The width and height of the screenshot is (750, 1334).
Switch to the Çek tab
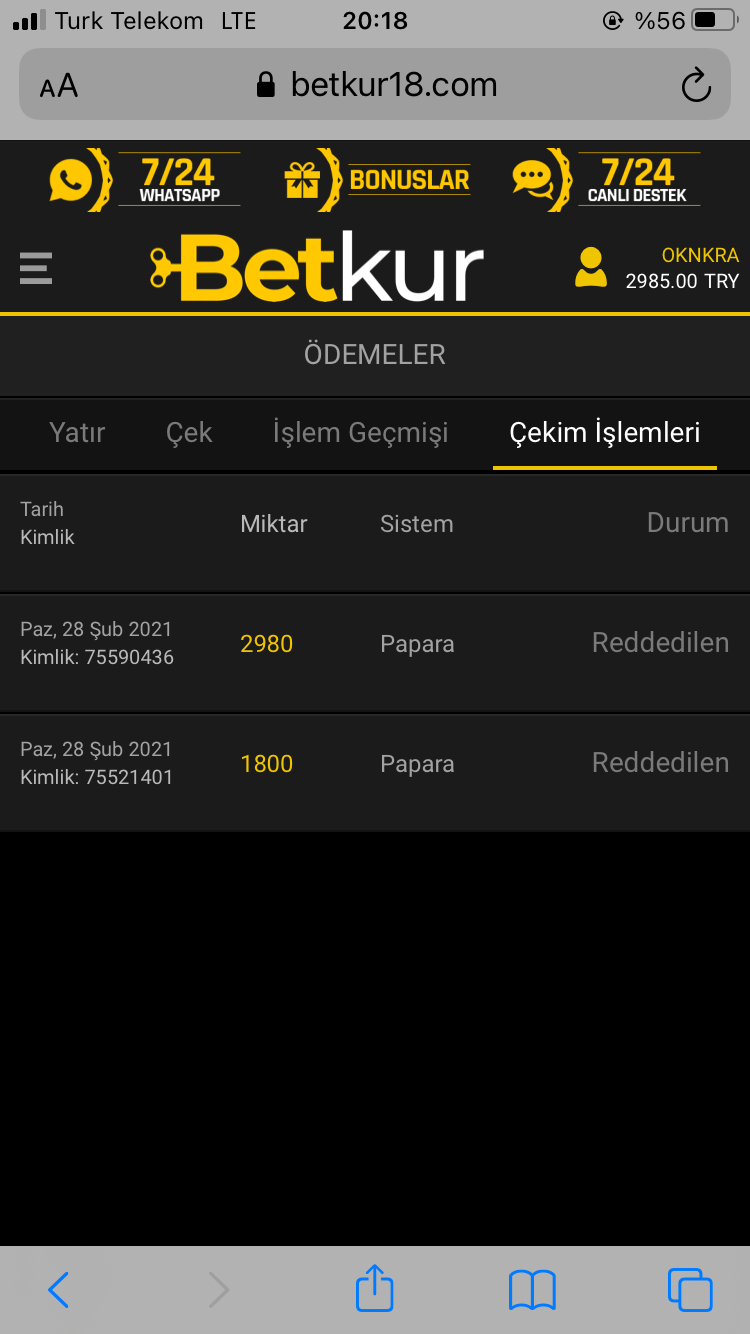[189, 433]
